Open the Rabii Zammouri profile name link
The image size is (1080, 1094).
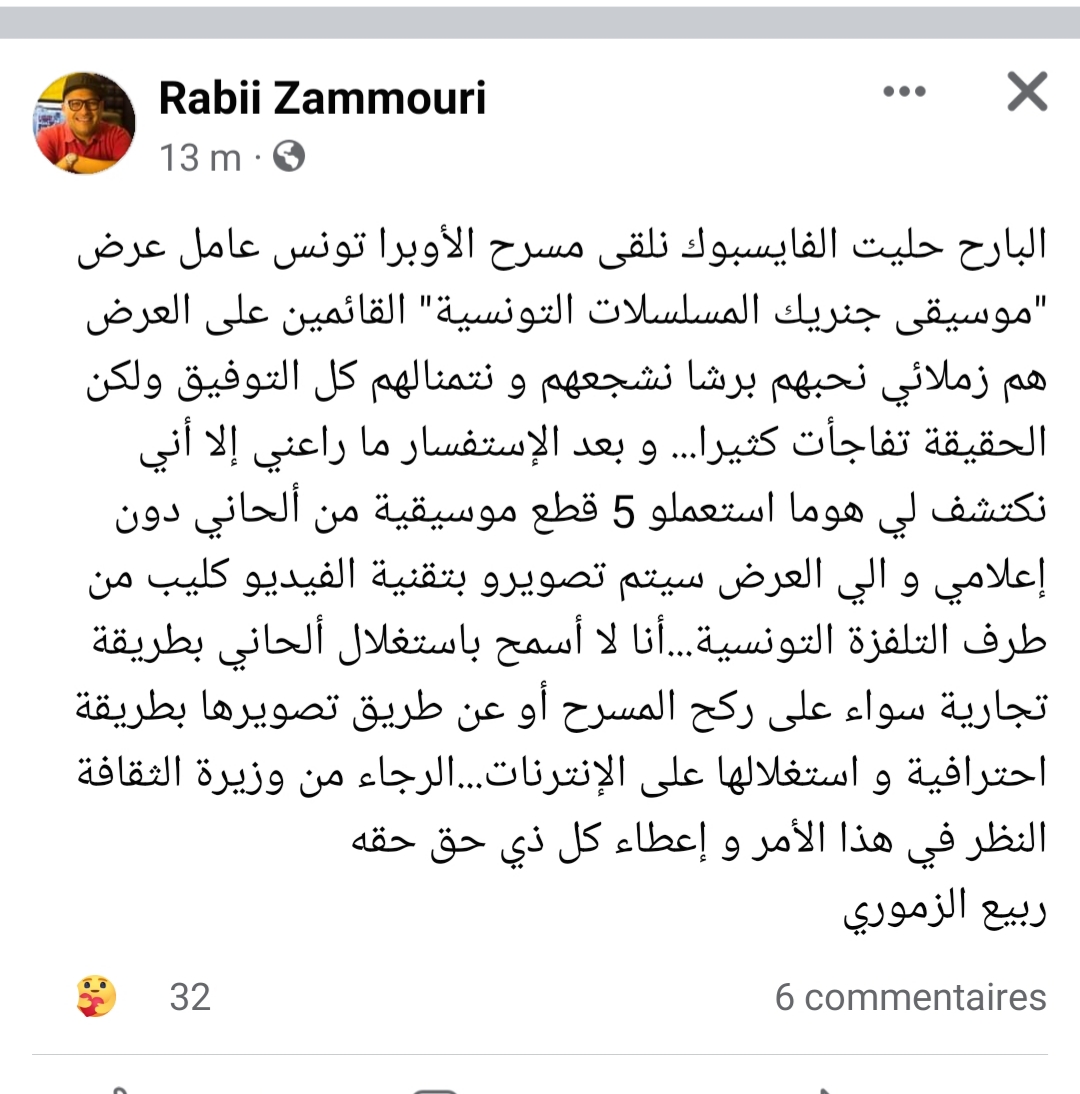322,97
